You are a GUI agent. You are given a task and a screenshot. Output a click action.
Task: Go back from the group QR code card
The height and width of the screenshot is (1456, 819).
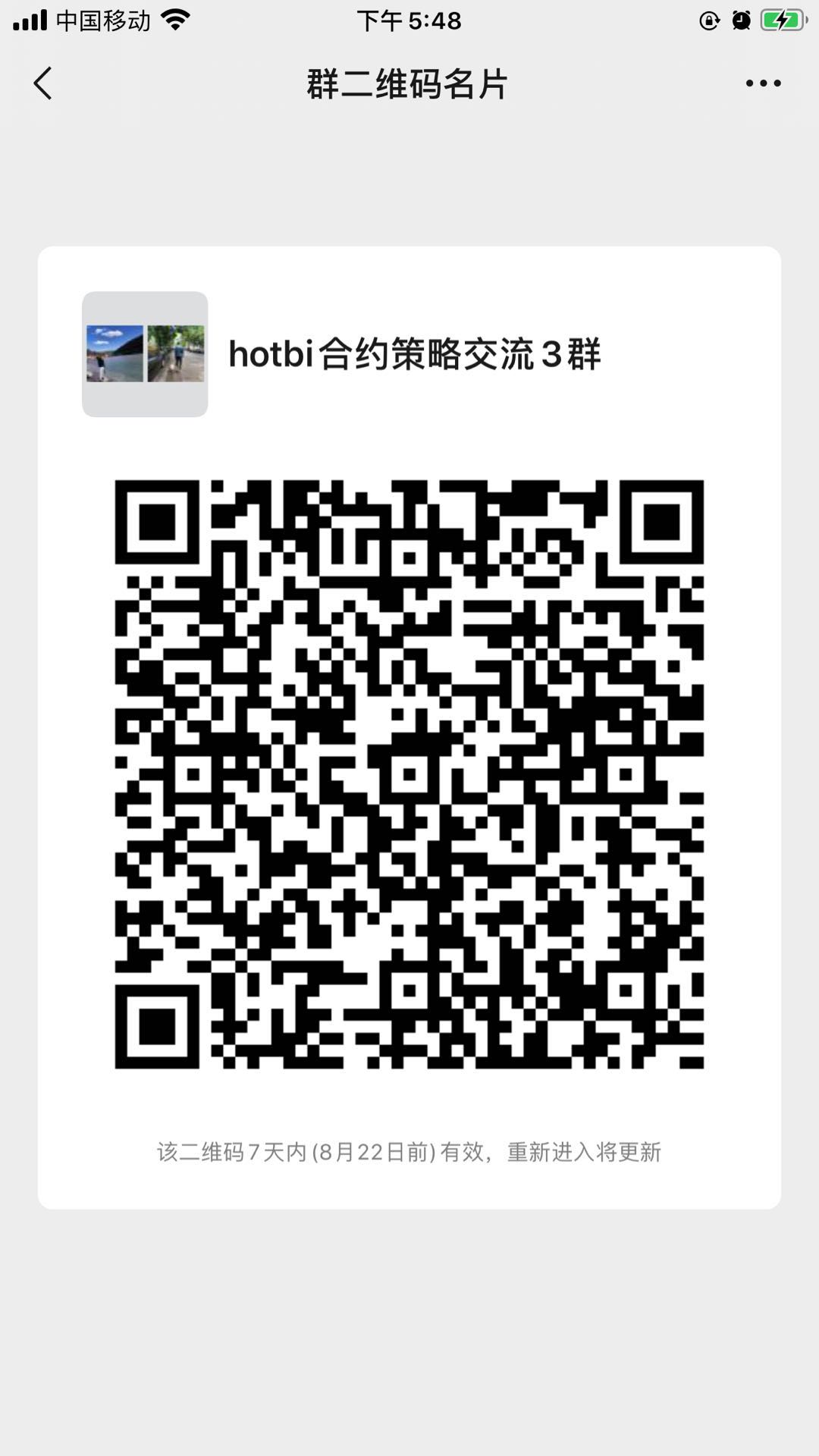point(43,83)
